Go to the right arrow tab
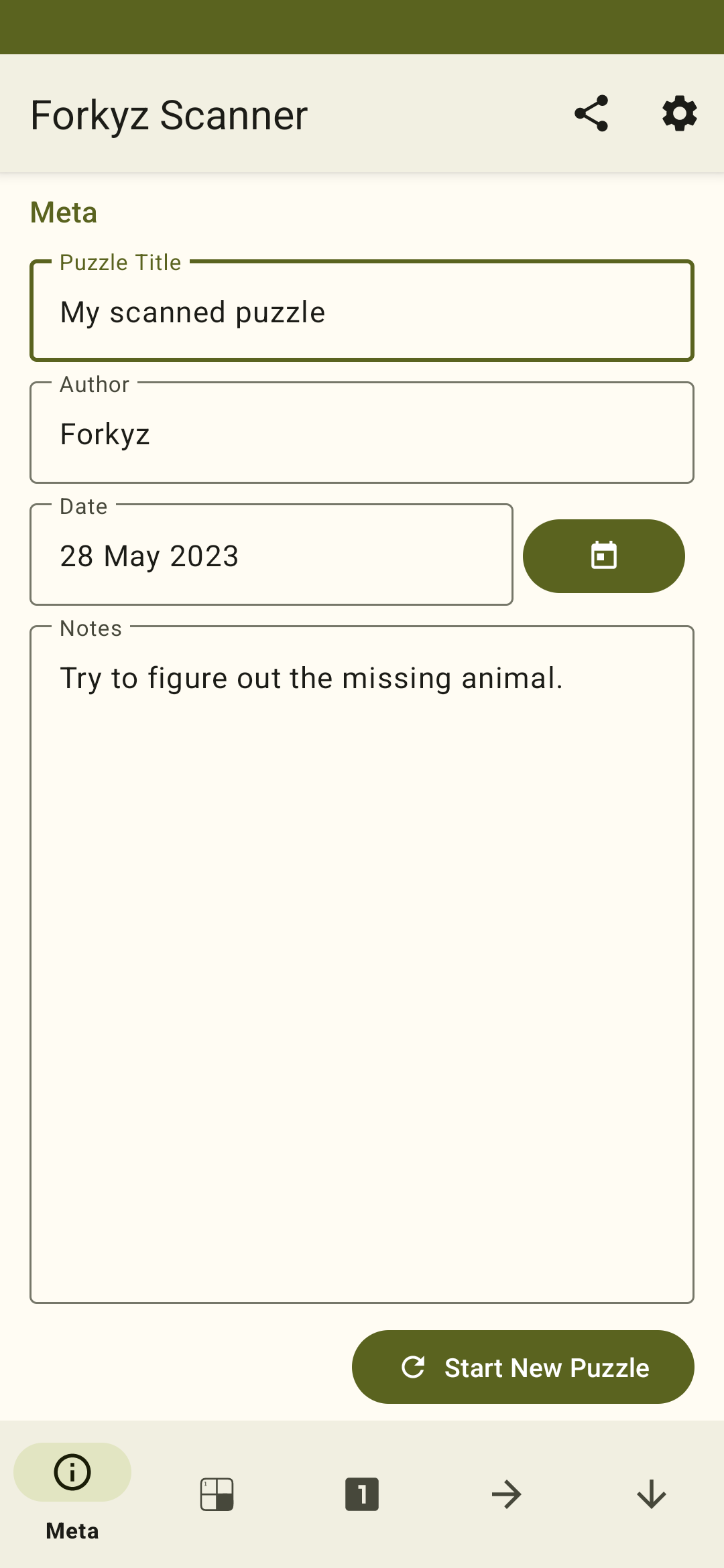Image resolution: width=724 pixels, height=1568 pixels. coord(507,1494)
